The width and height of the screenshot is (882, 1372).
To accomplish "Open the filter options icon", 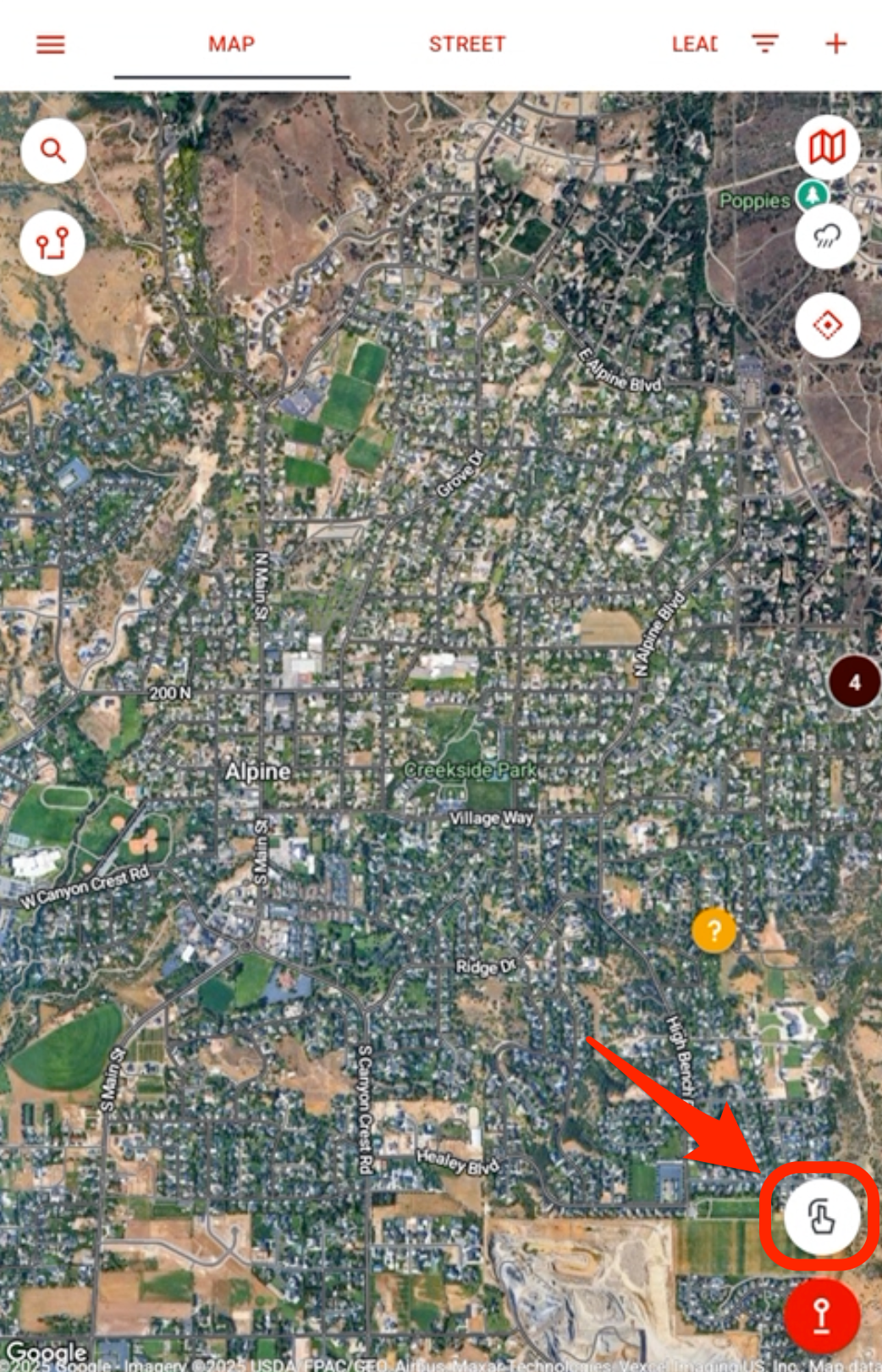I will click(765, 44).
